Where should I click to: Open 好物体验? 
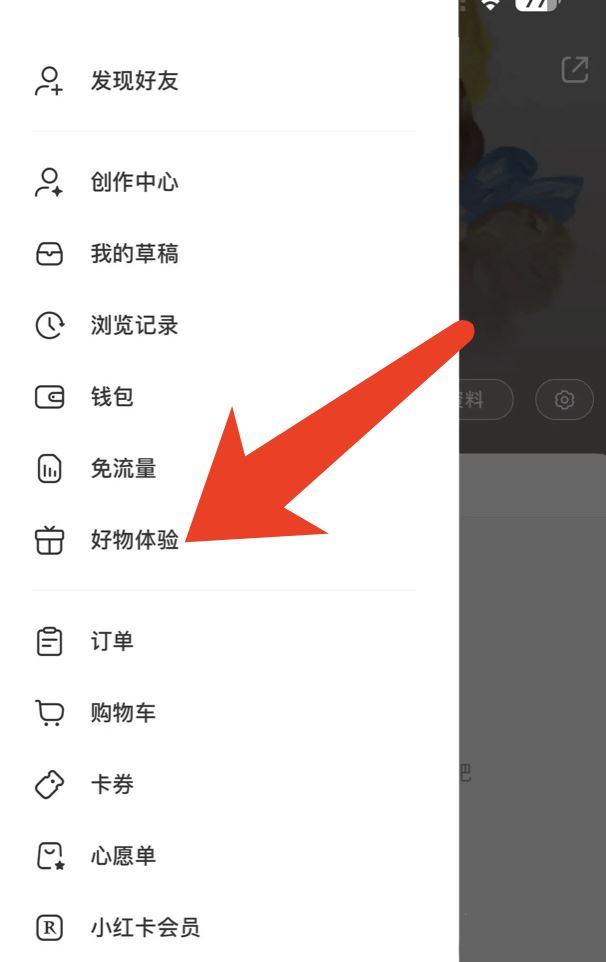(134, 540)
